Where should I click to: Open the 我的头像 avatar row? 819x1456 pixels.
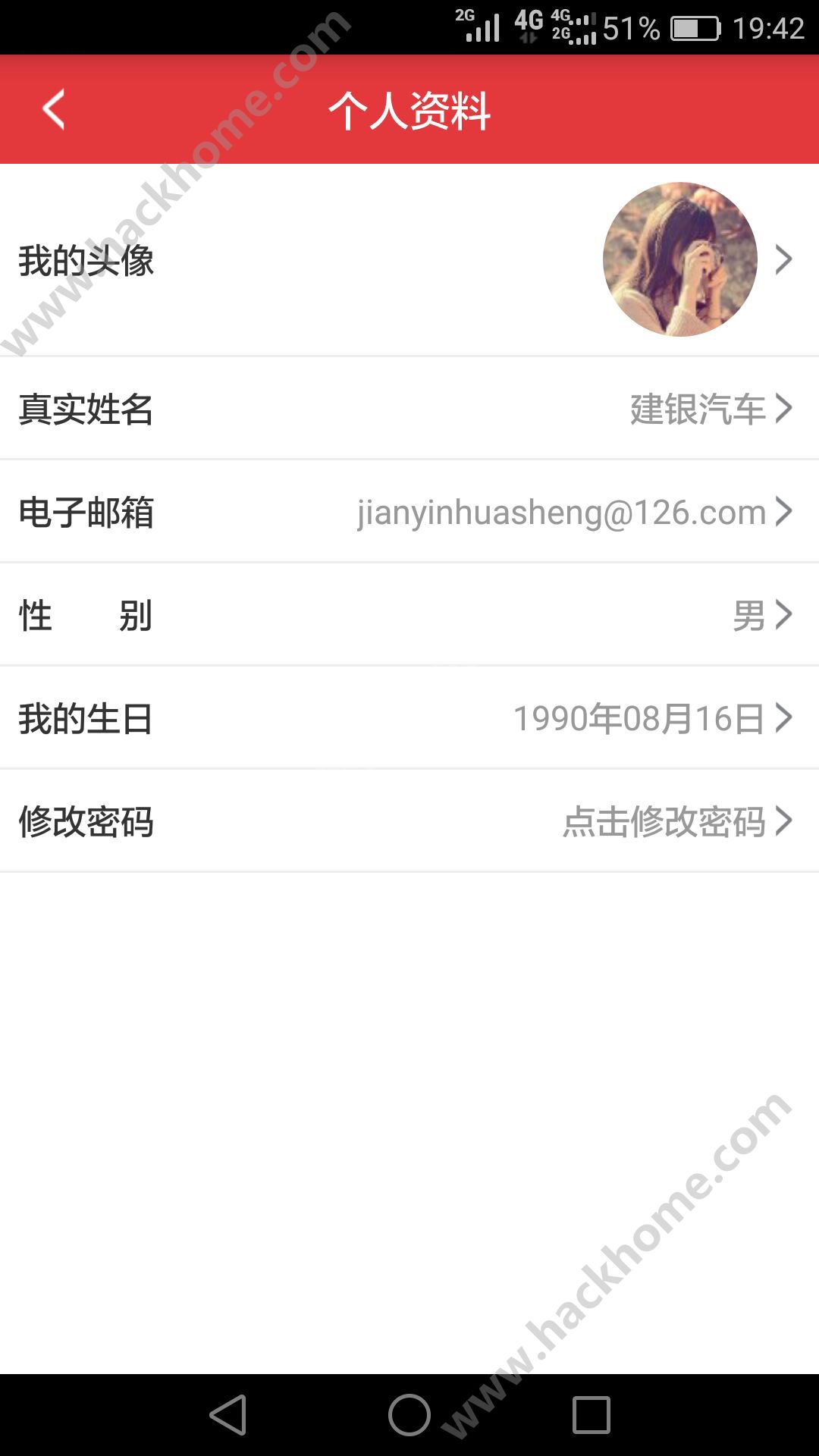click(x=409, y=260)
